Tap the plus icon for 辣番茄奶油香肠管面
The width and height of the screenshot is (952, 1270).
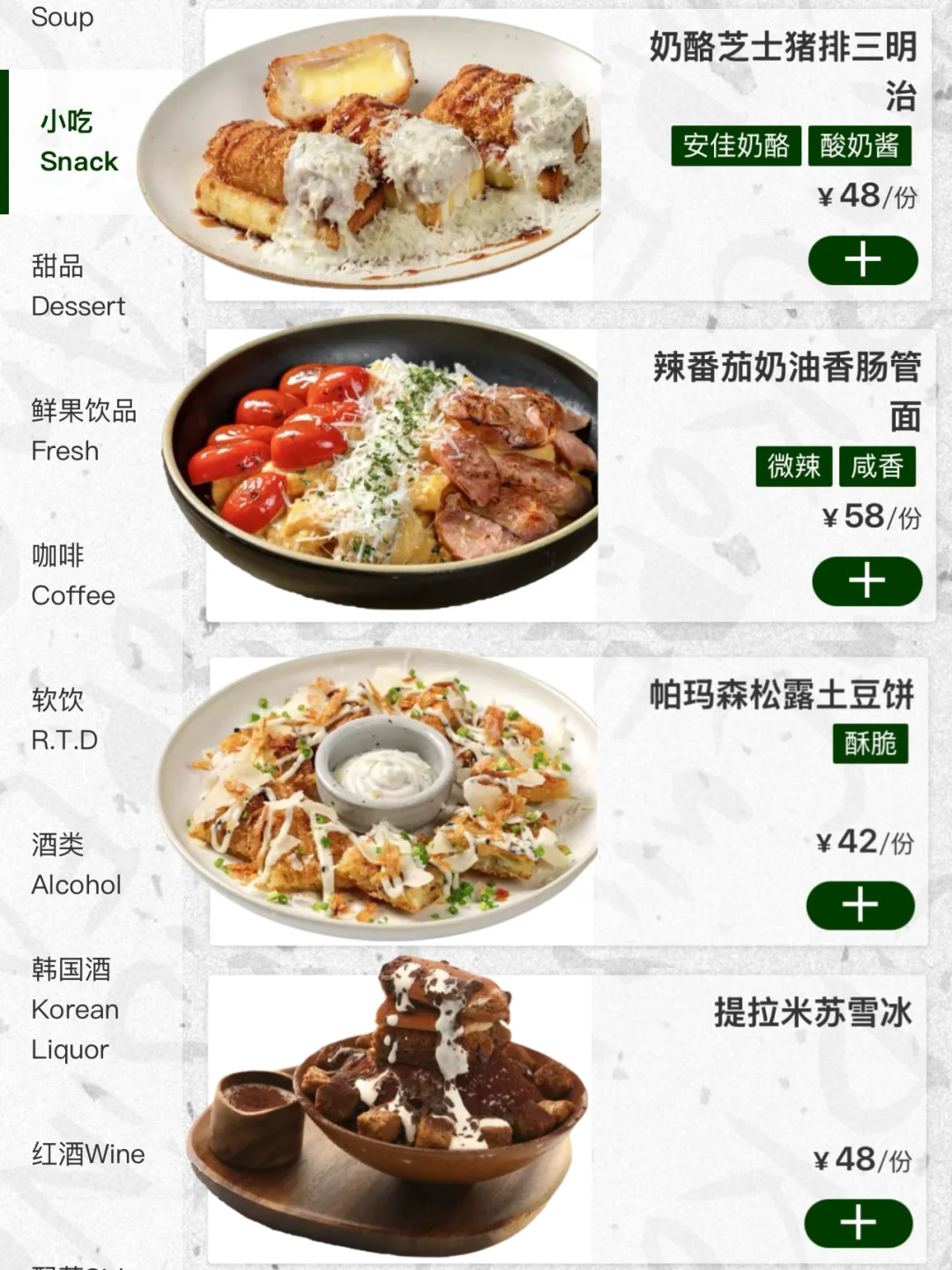tap(868, 580)
